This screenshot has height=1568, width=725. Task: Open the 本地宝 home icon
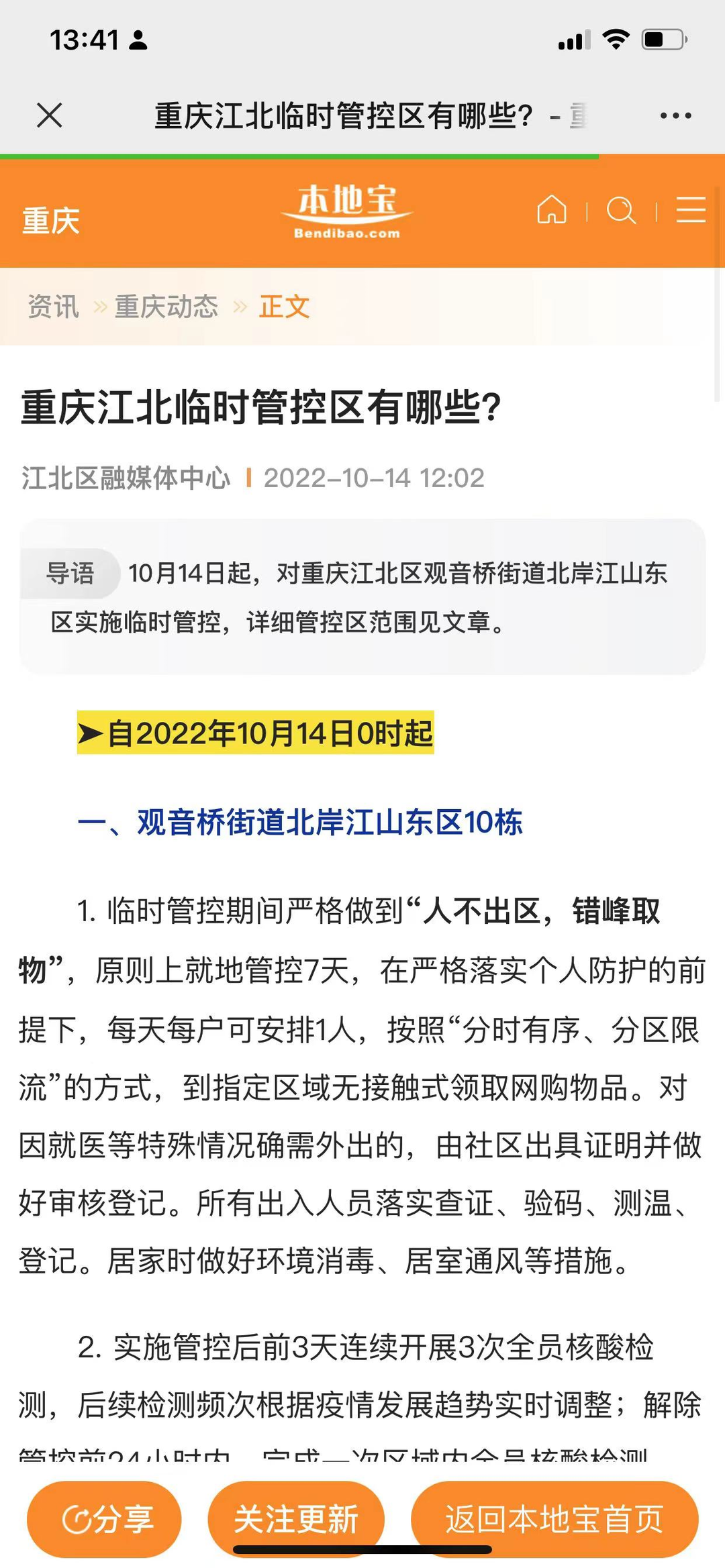pos(552,210)
